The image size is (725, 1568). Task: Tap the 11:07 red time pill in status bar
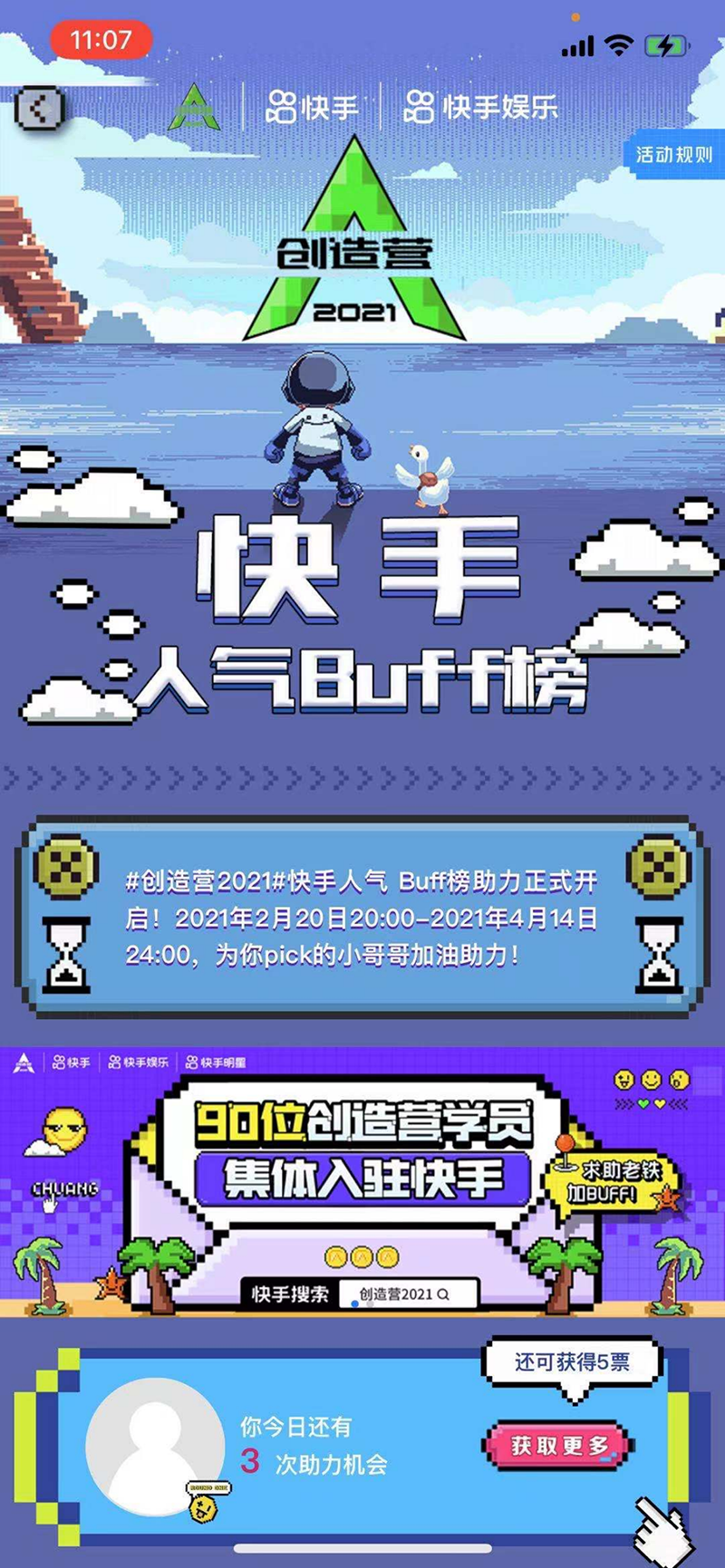[101, 40]
